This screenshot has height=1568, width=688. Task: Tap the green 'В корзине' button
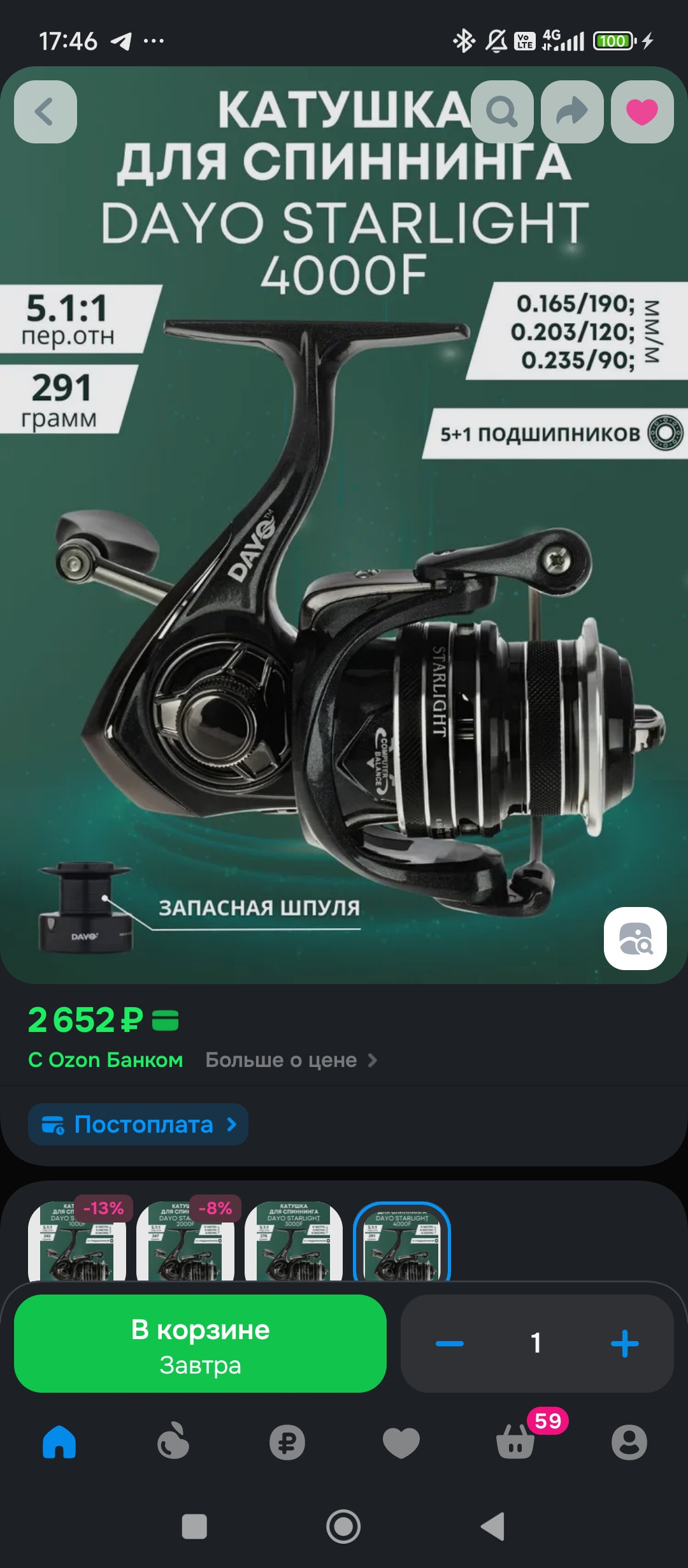(200, 1344)
